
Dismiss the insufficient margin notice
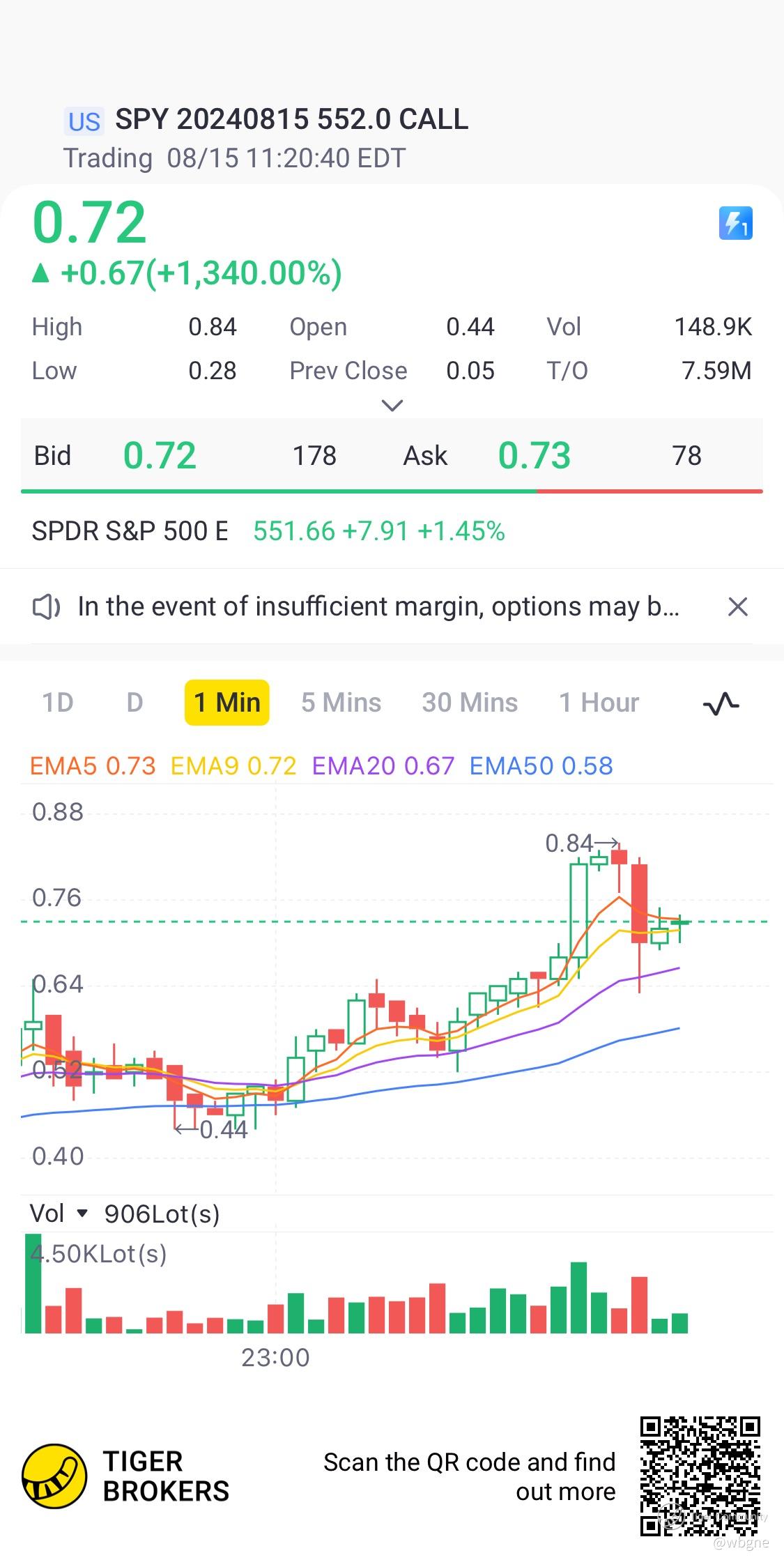click(737, 607)
